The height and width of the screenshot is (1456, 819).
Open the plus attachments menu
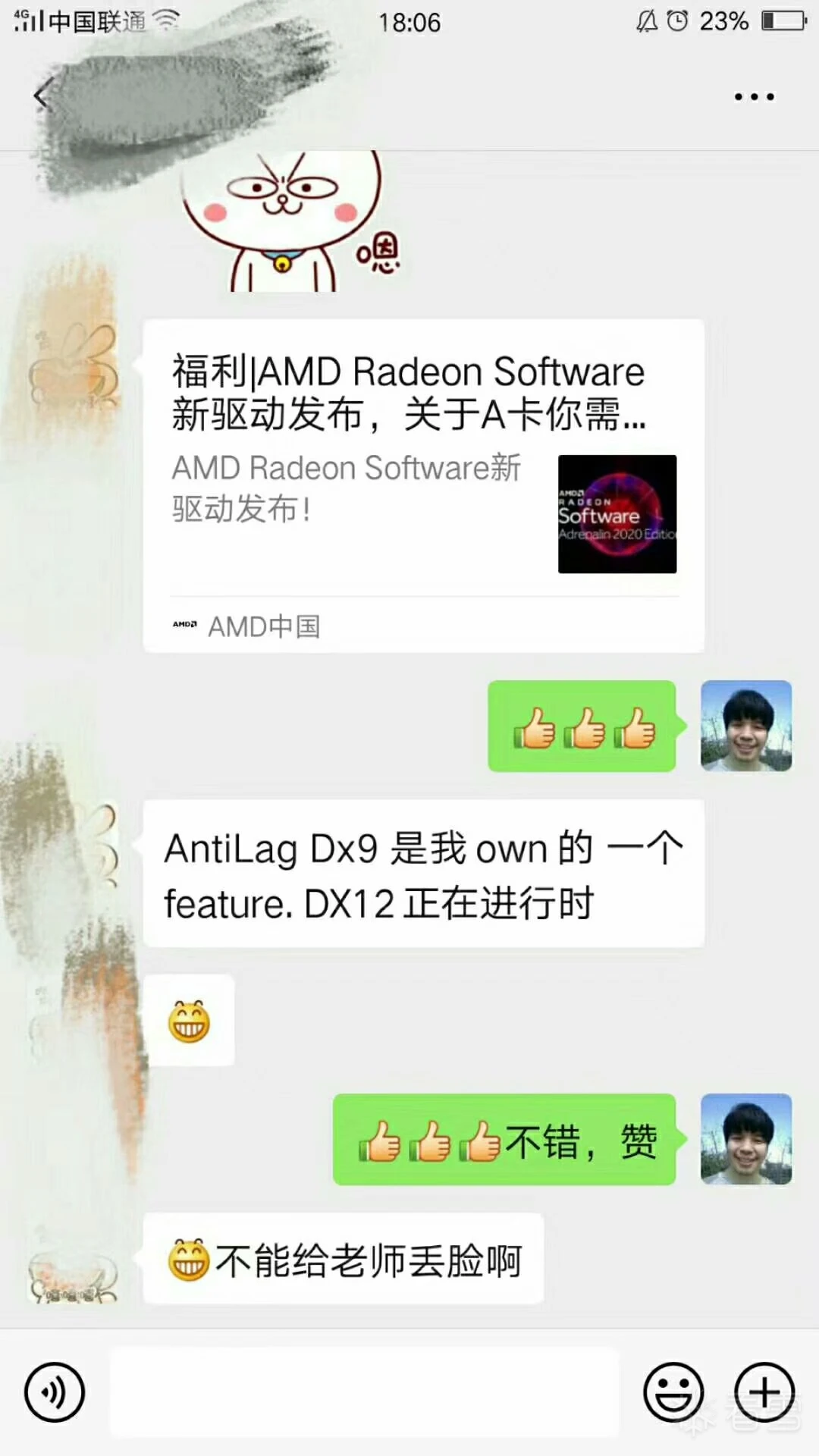point(764,1392)
